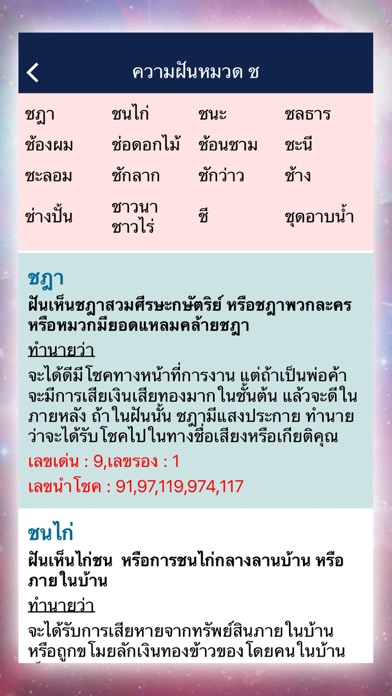Select the ช้องผม entry
Image resolution: width=392 pixels, height=696 pixels.
49,145
